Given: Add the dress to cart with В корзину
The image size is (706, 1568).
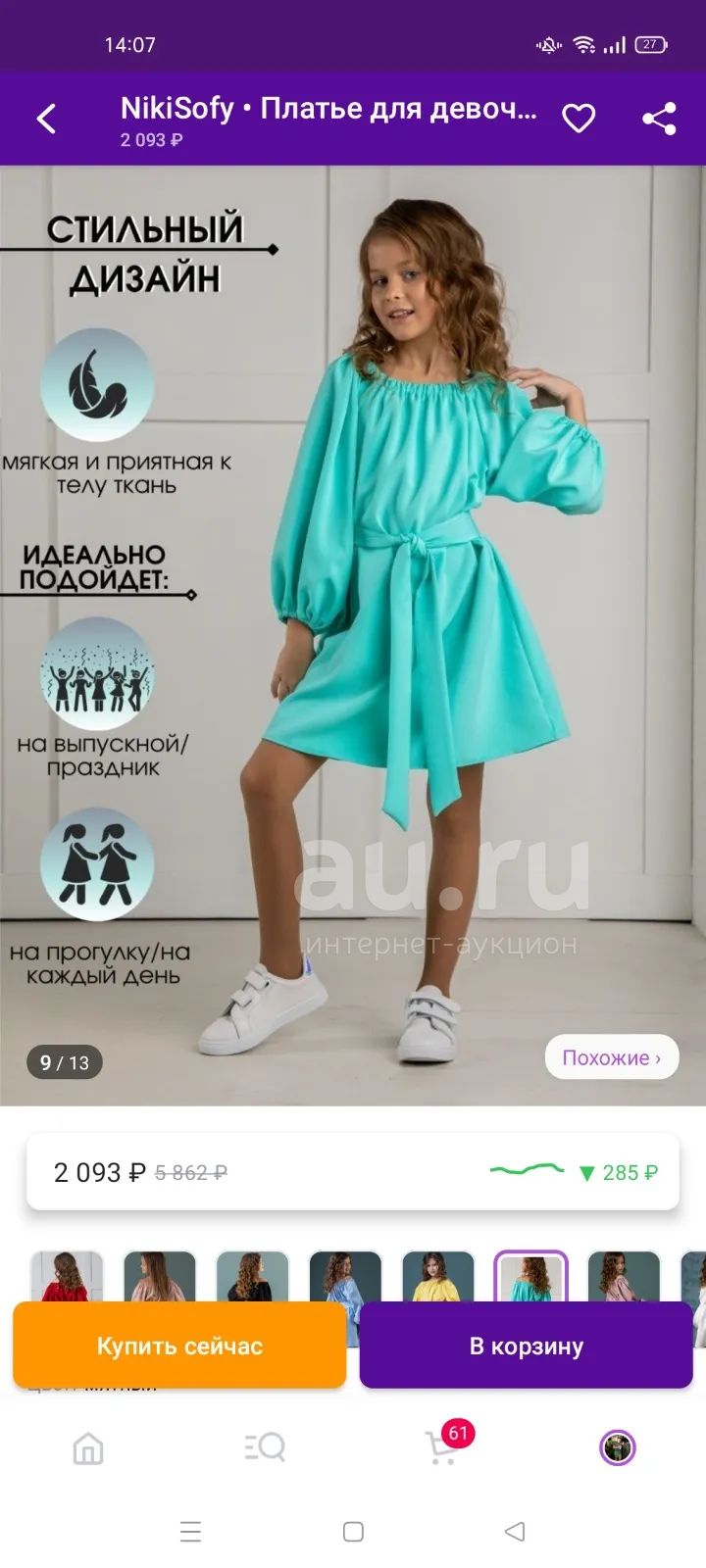Looking at the screenshot, I should 527,1346.
